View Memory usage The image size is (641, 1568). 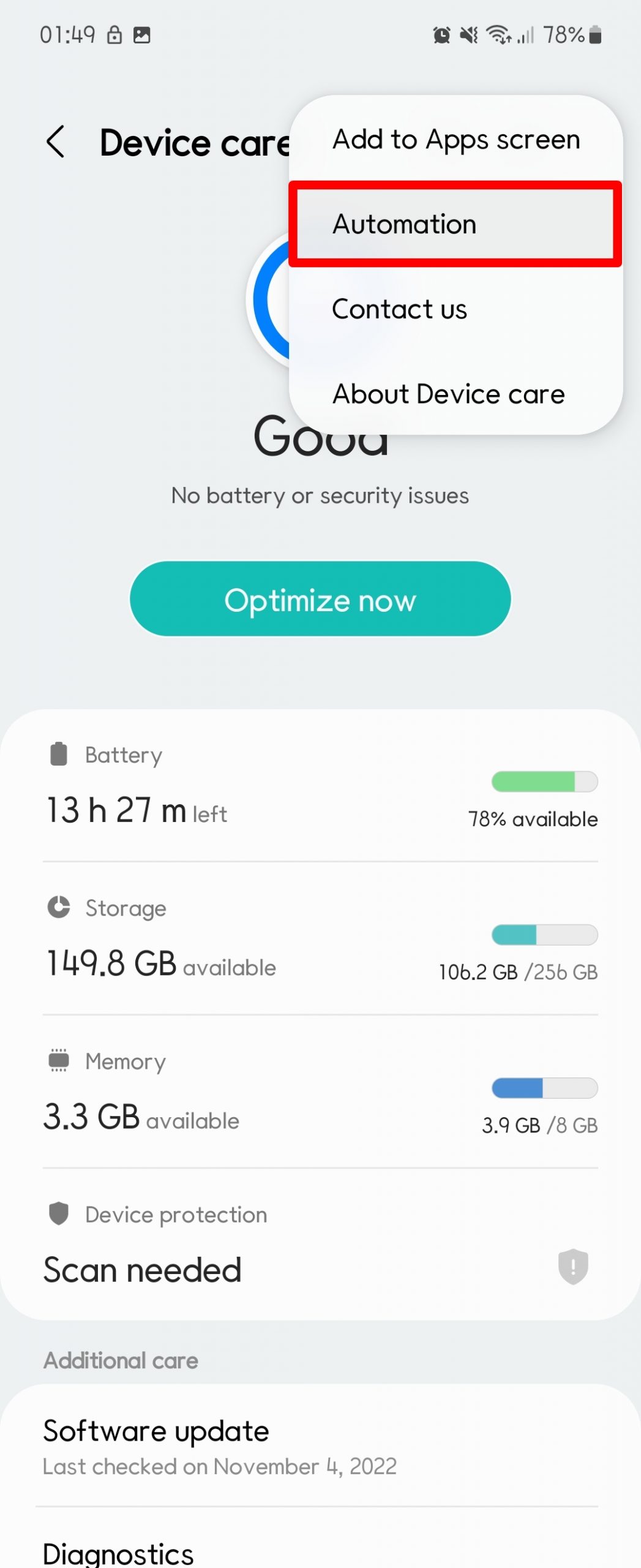click(320, 1093)
